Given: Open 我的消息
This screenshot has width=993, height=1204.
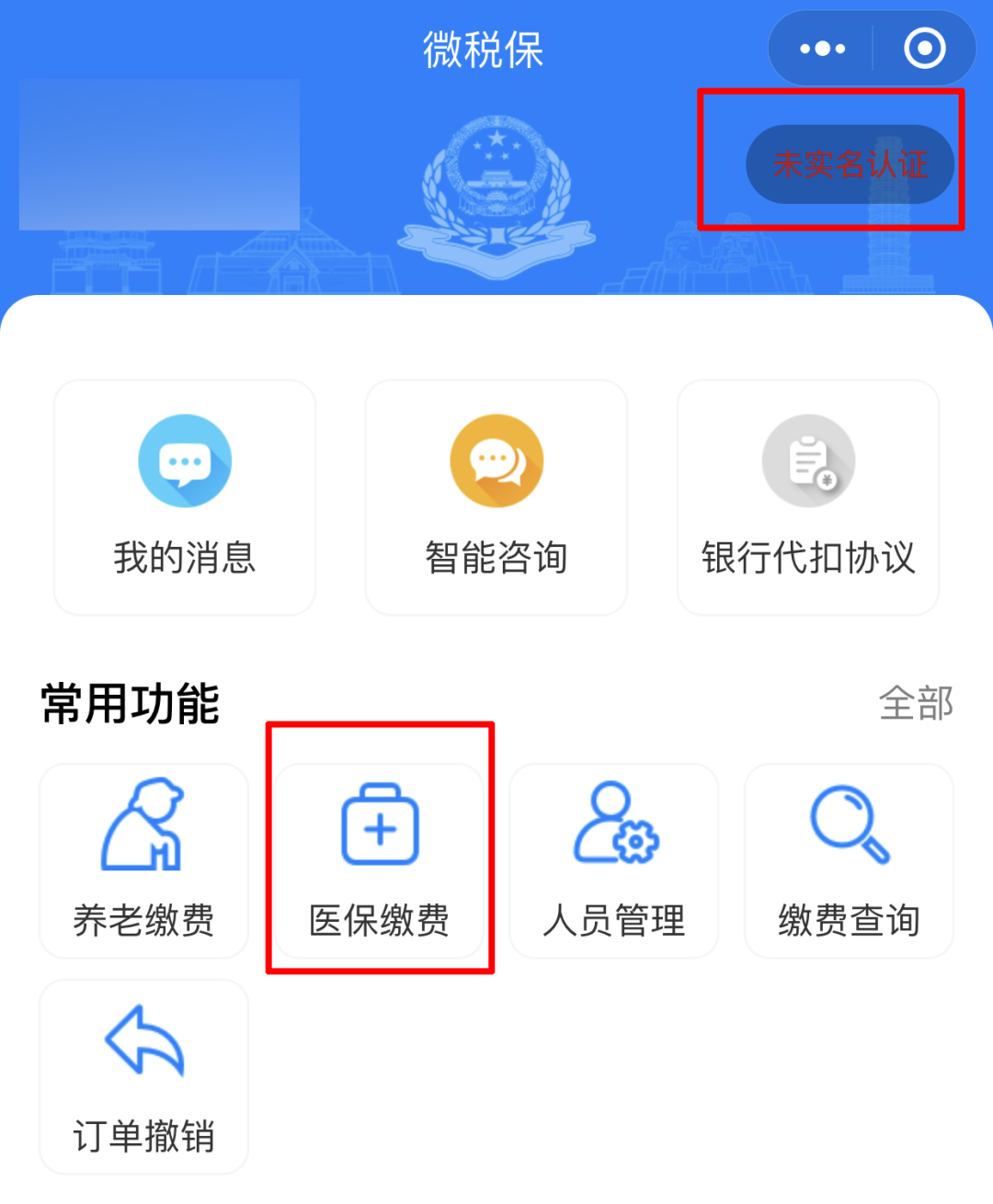Looking at the screenshot, I should (185, 497).
